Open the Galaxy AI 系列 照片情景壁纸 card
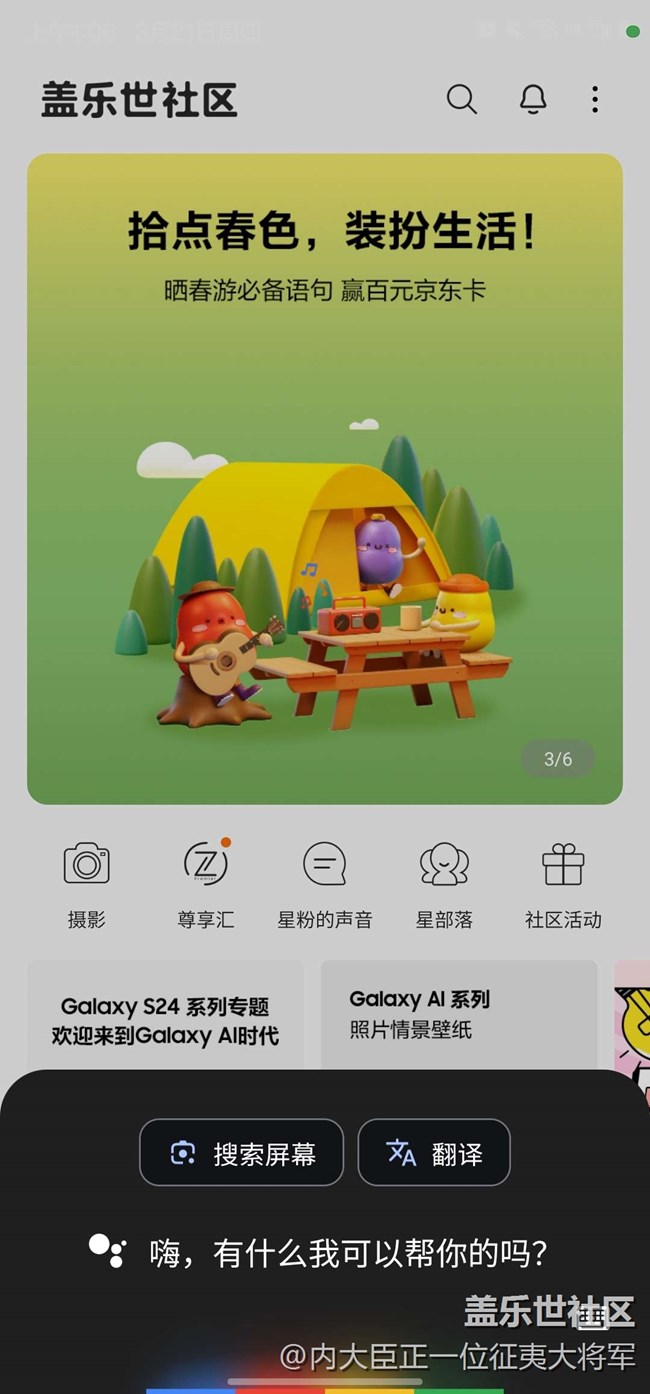This screenshot has width=650, height=1394. pyautogui.click(x=458, y=1014)
